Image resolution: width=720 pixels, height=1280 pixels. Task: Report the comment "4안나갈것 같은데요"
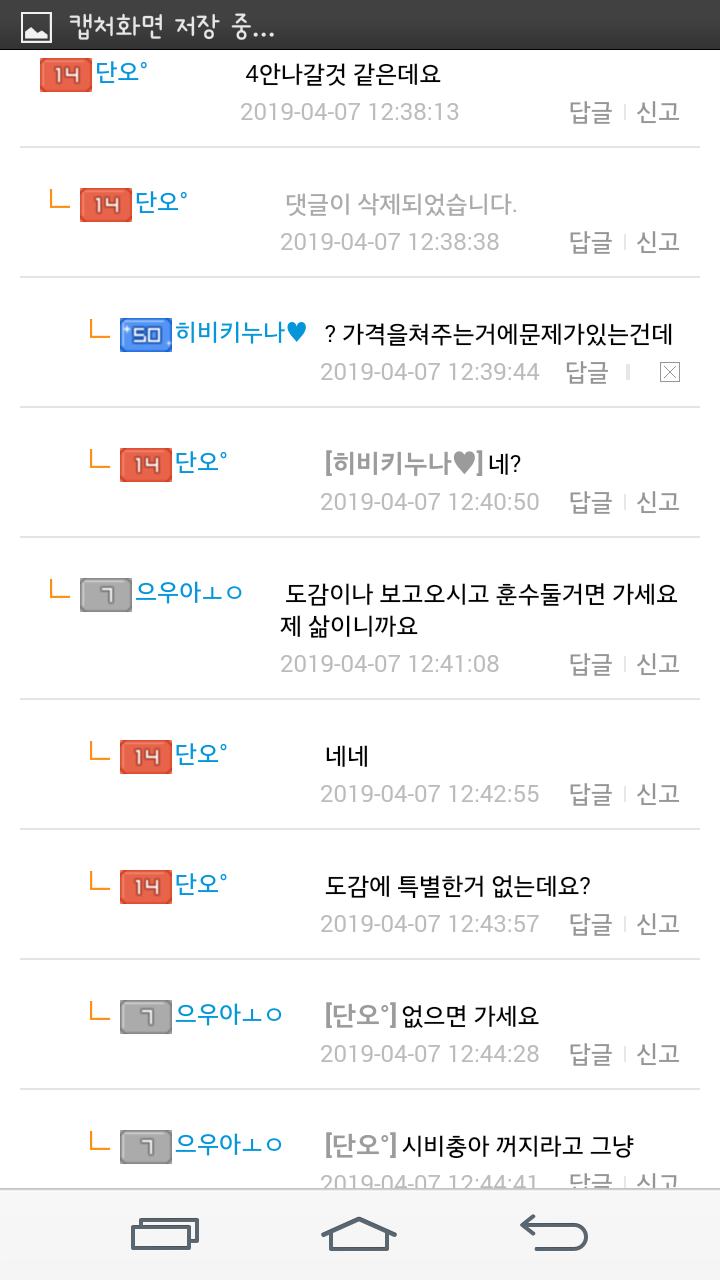tap(658, 112)
